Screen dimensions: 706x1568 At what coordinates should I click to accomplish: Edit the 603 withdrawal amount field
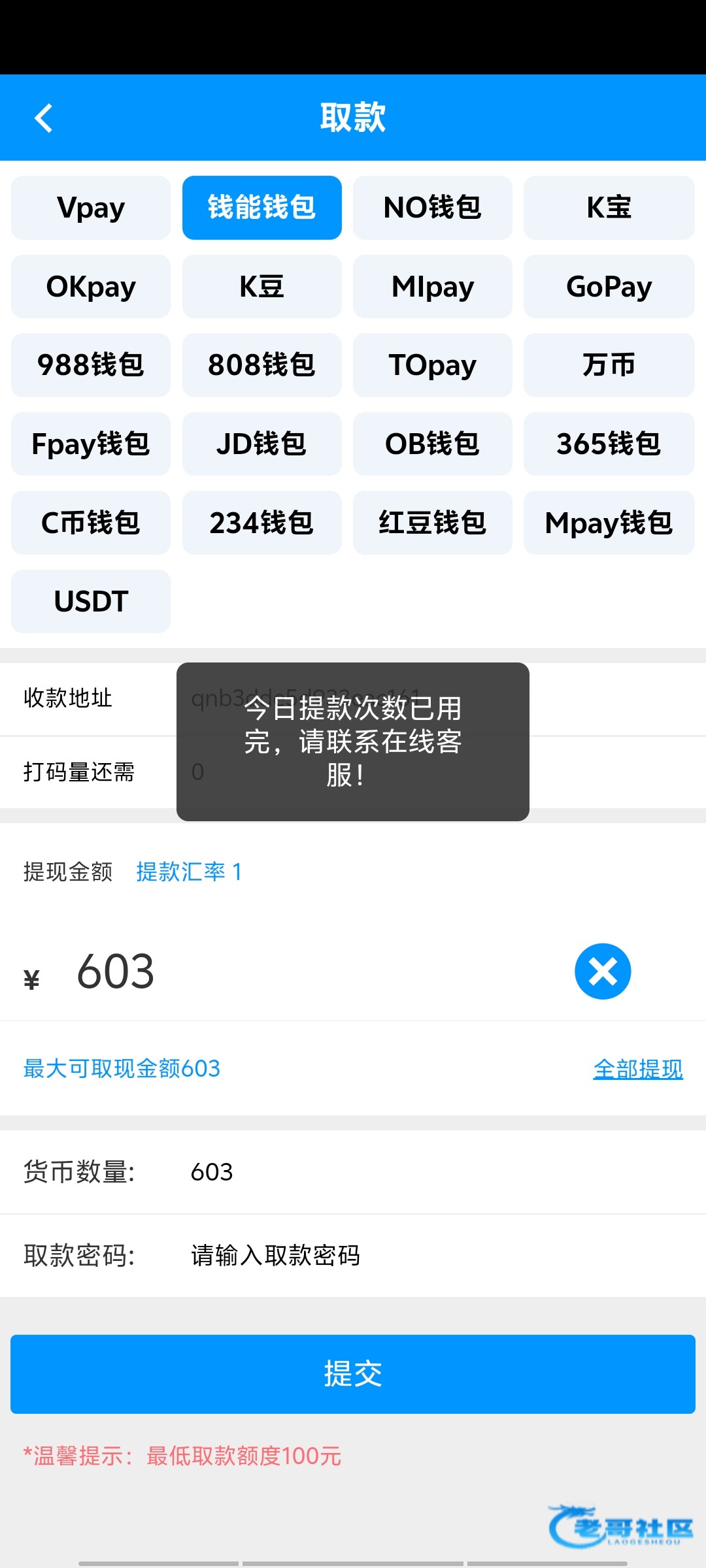click(294, 972)
